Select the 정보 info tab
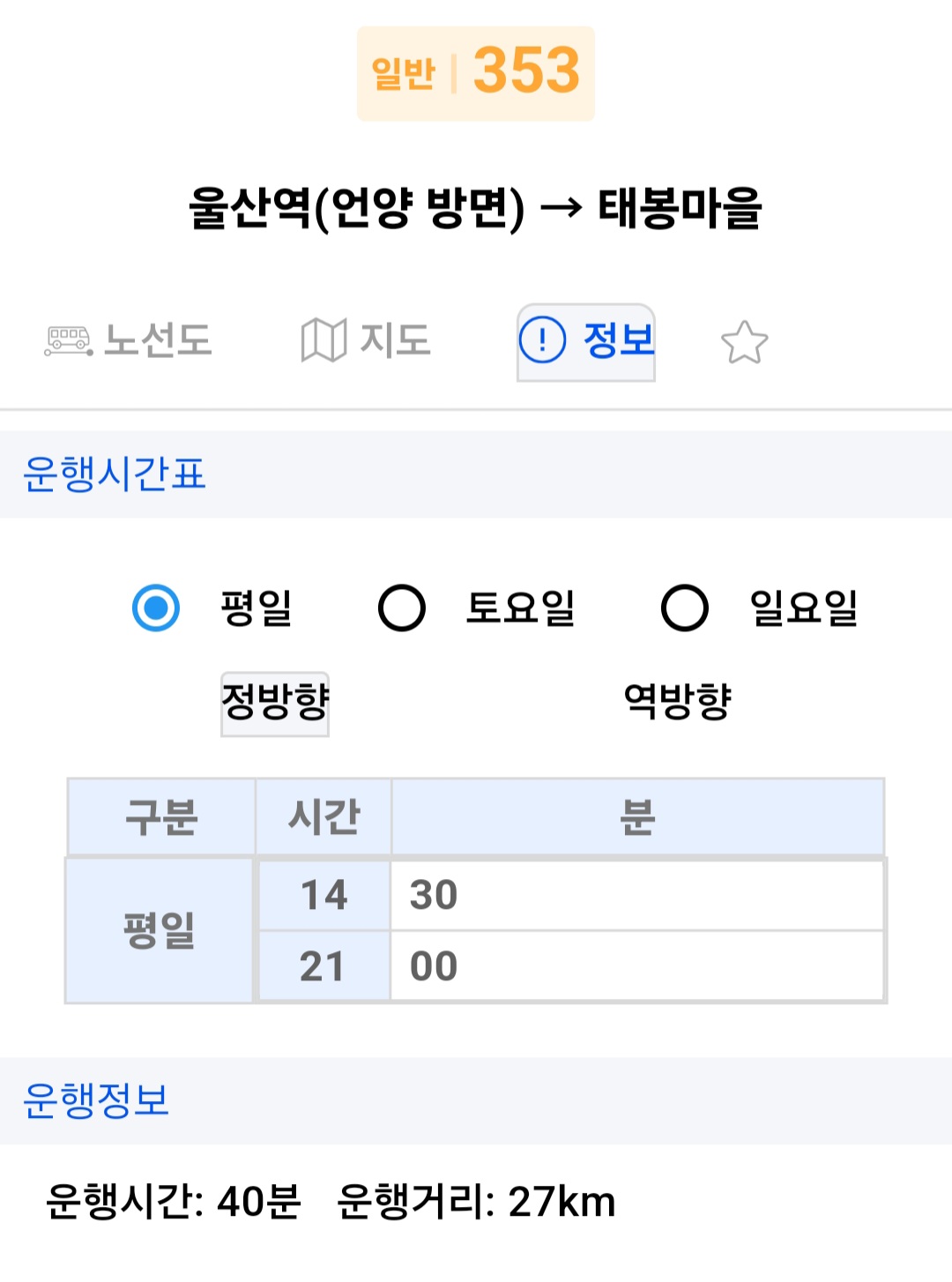 coord(586,341)
